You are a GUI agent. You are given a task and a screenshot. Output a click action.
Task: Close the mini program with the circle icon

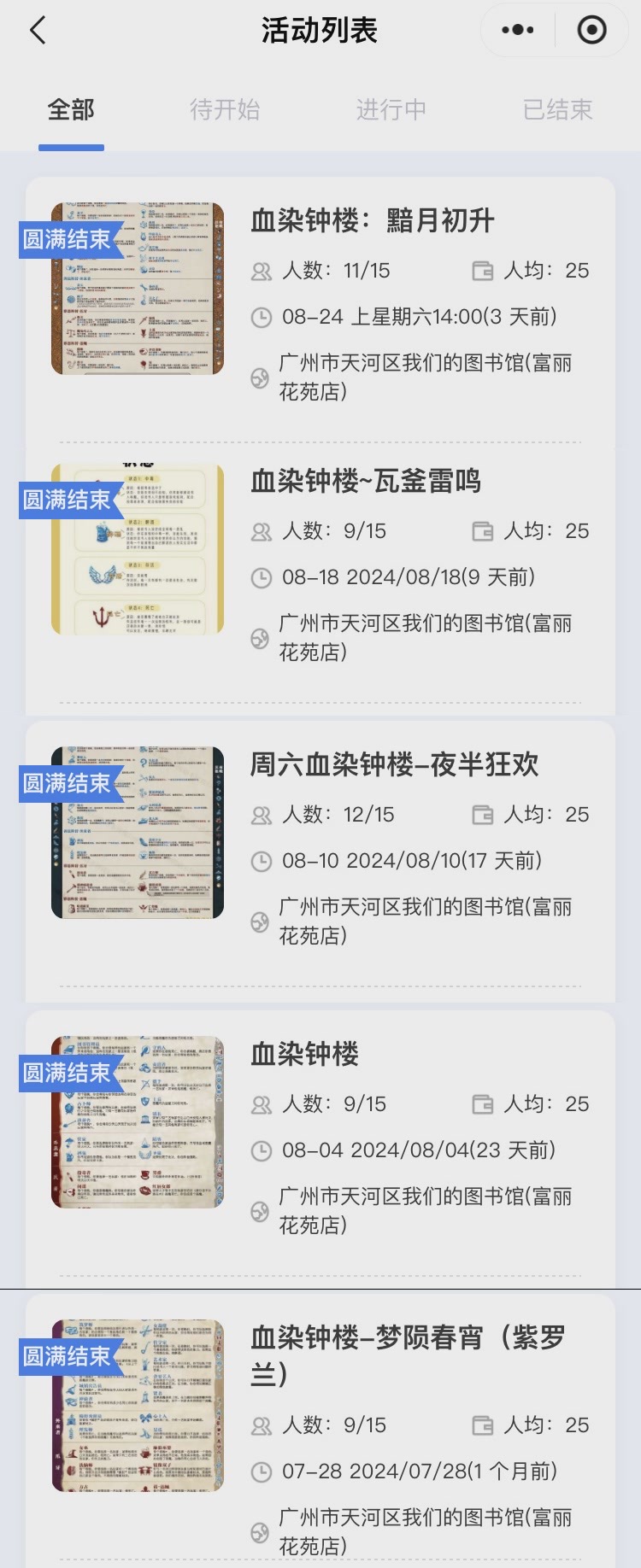[x=591, y=31]
